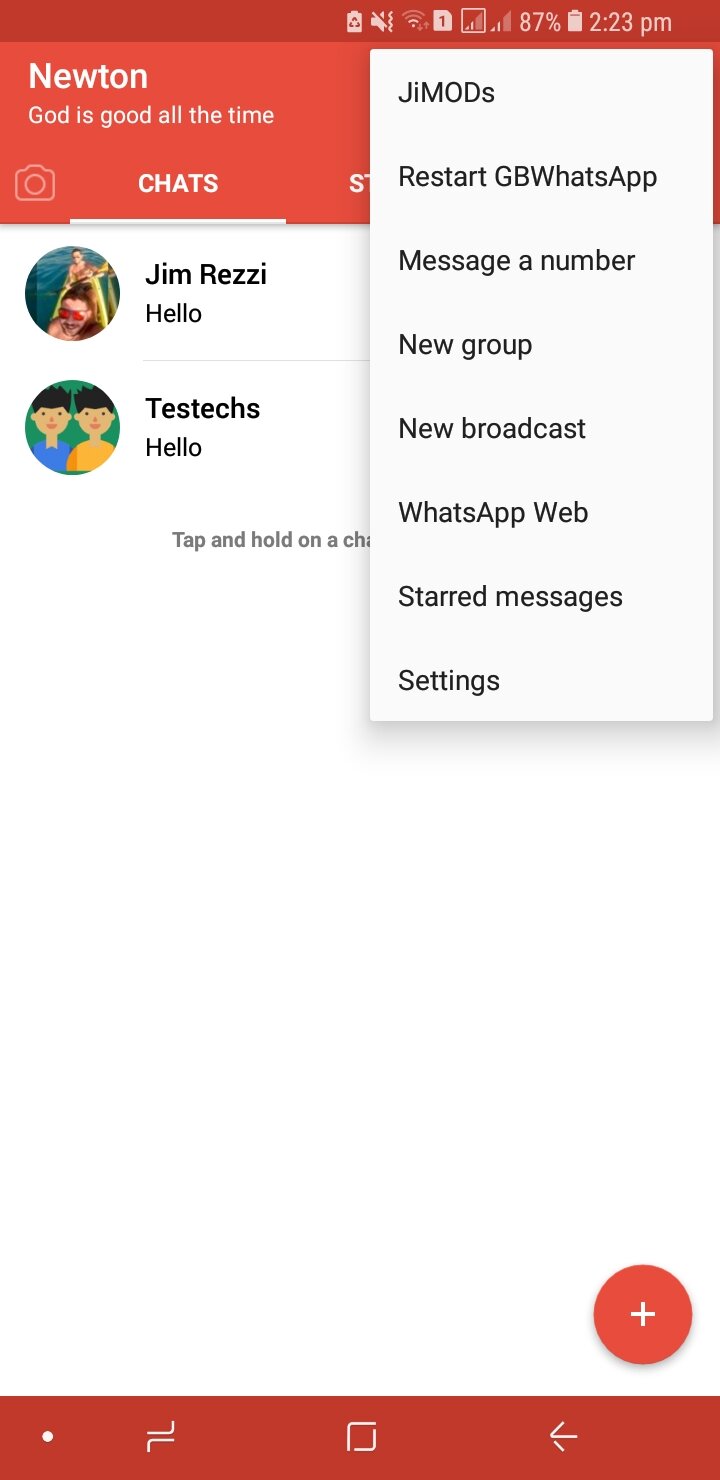The height and width of the screenshot is (1480, 720).
Task: Open the camera icon tab
Action: (35, 184)
